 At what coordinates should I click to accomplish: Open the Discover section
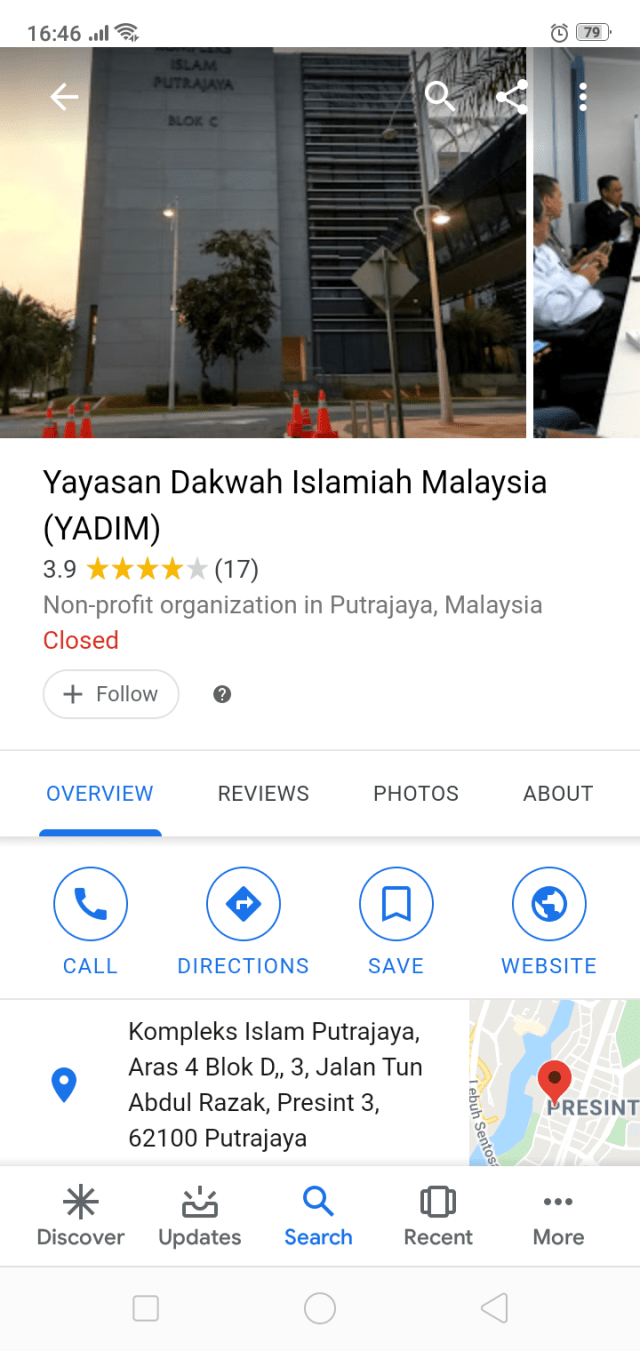[x=80, y=1216]
